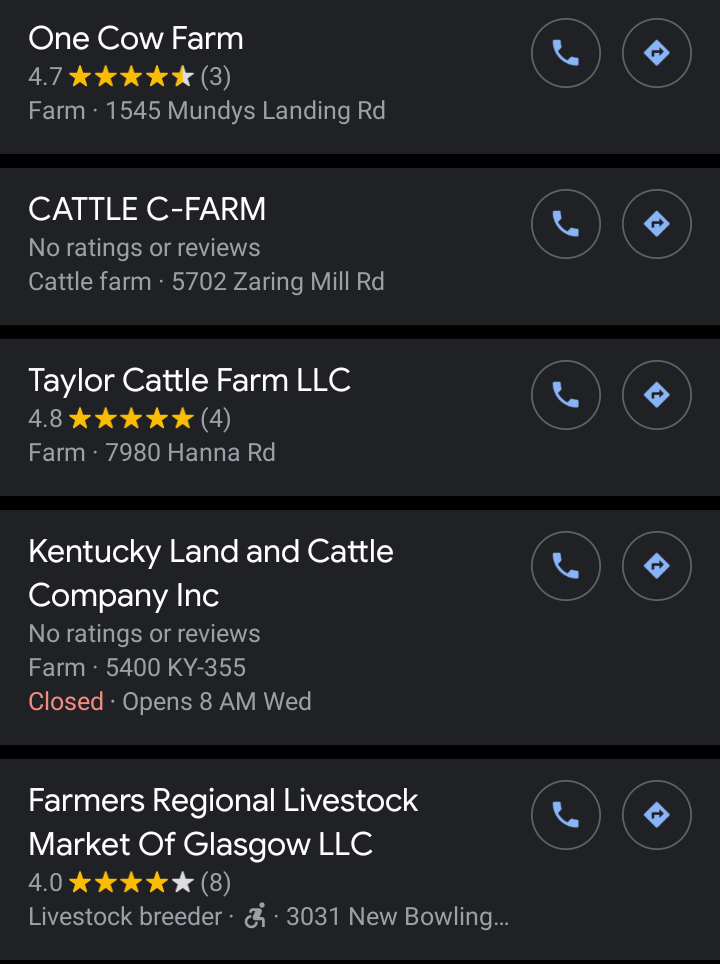Screen dimensions: 720x964
Task: Call CATTLE C-FARM
Action: [x=566, y=224]
